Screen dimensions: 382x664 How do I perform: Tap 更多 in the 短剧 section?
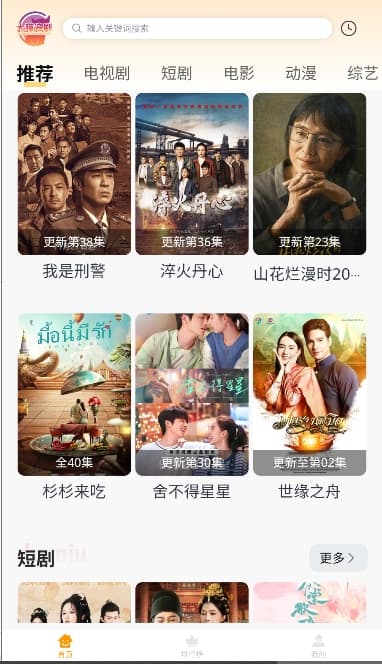coord(338,558)
